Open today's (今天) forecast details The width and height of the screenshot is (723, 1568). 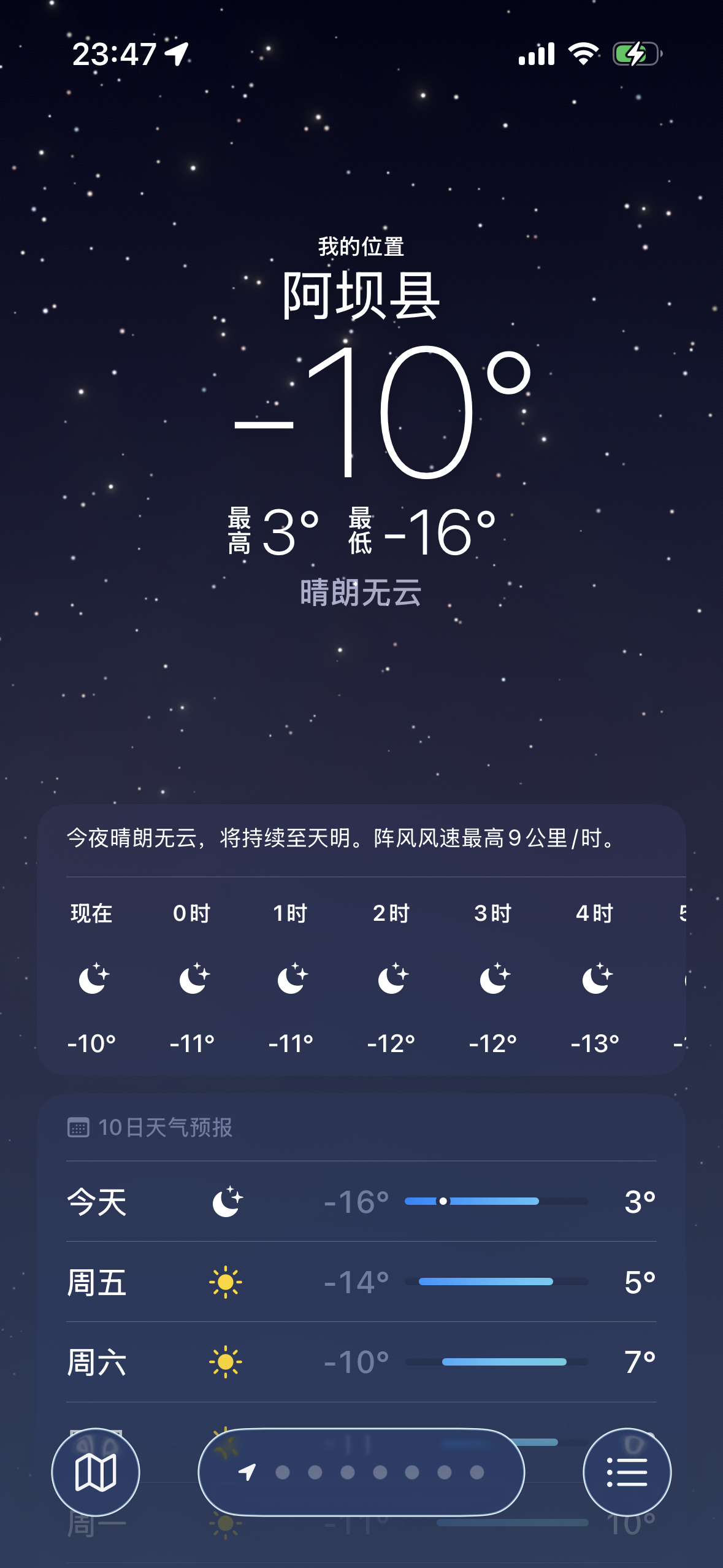361,1201
